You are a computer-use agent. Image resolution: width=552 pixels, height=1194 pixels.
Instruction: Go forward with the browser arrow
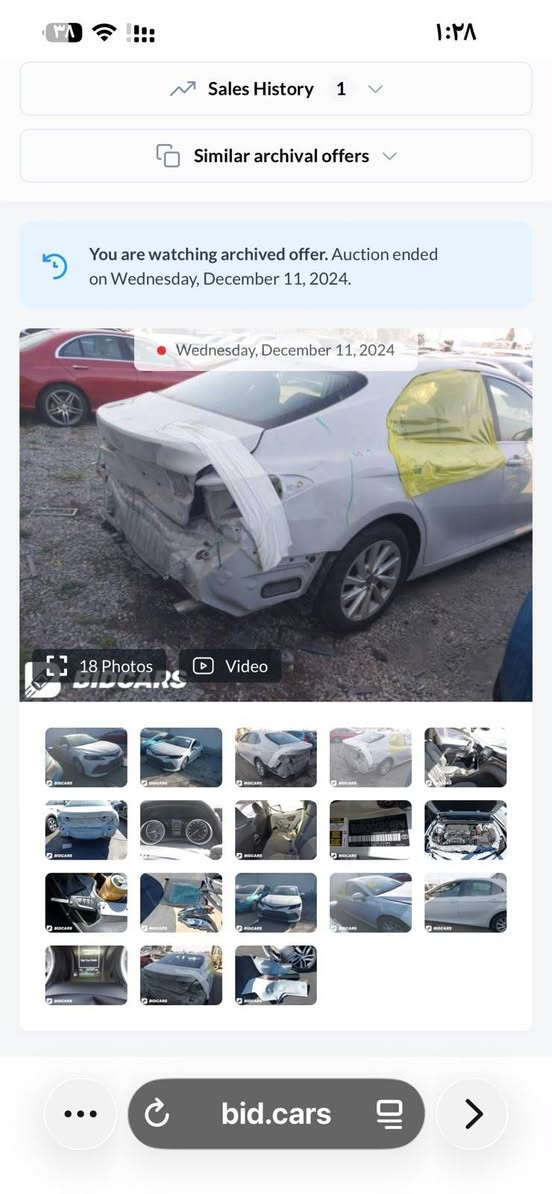coord(472,1114)
